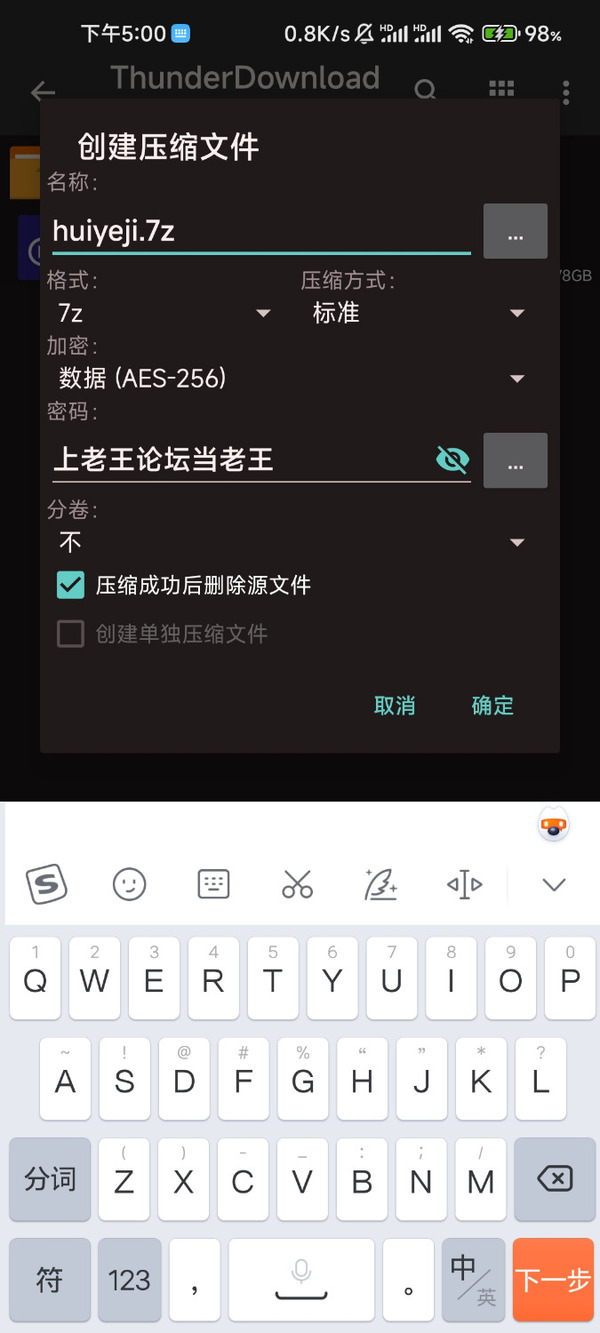This screenshot has height=1333, width=600.
Task: Open the browse button beside the name field
Action: pos(515,232)
